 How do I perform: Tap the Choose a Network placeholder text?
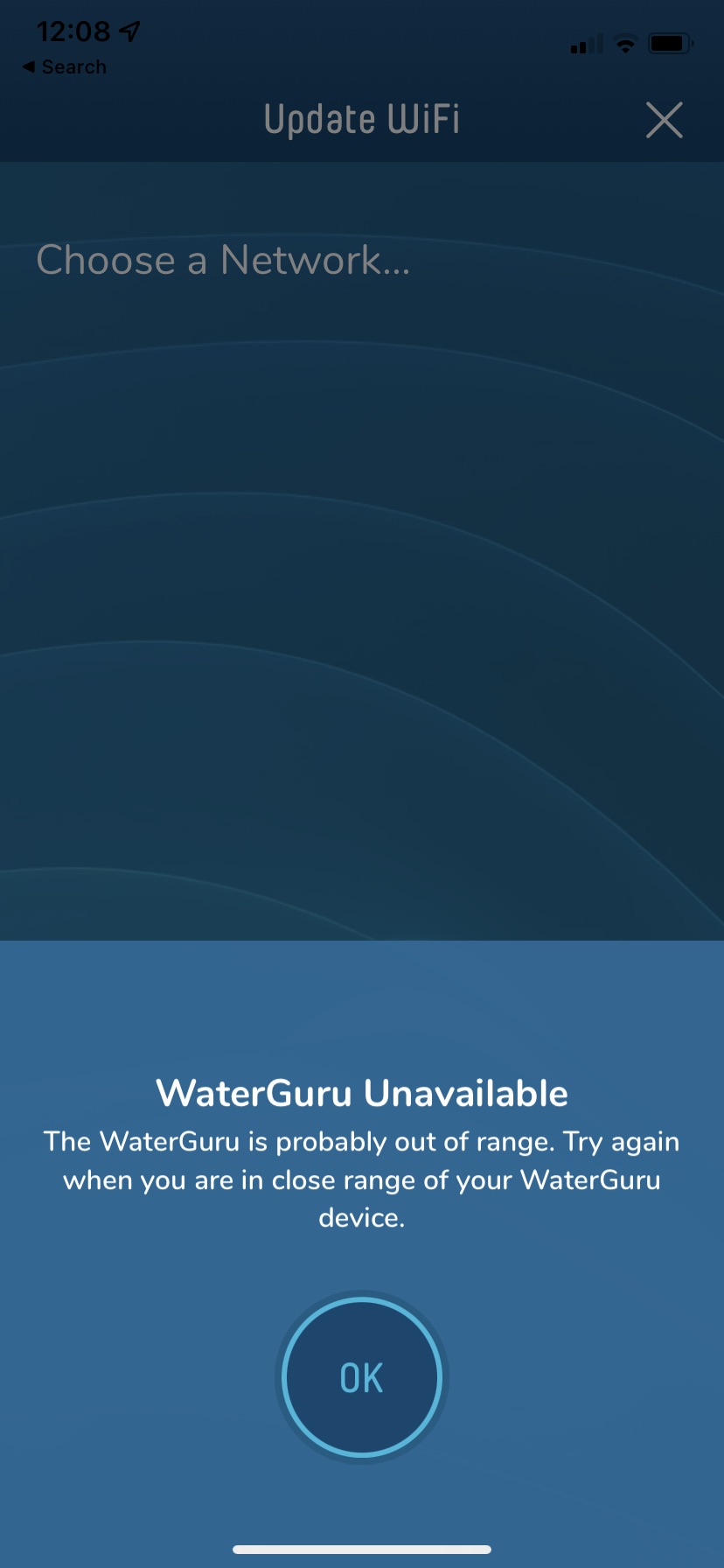(223, 260)
